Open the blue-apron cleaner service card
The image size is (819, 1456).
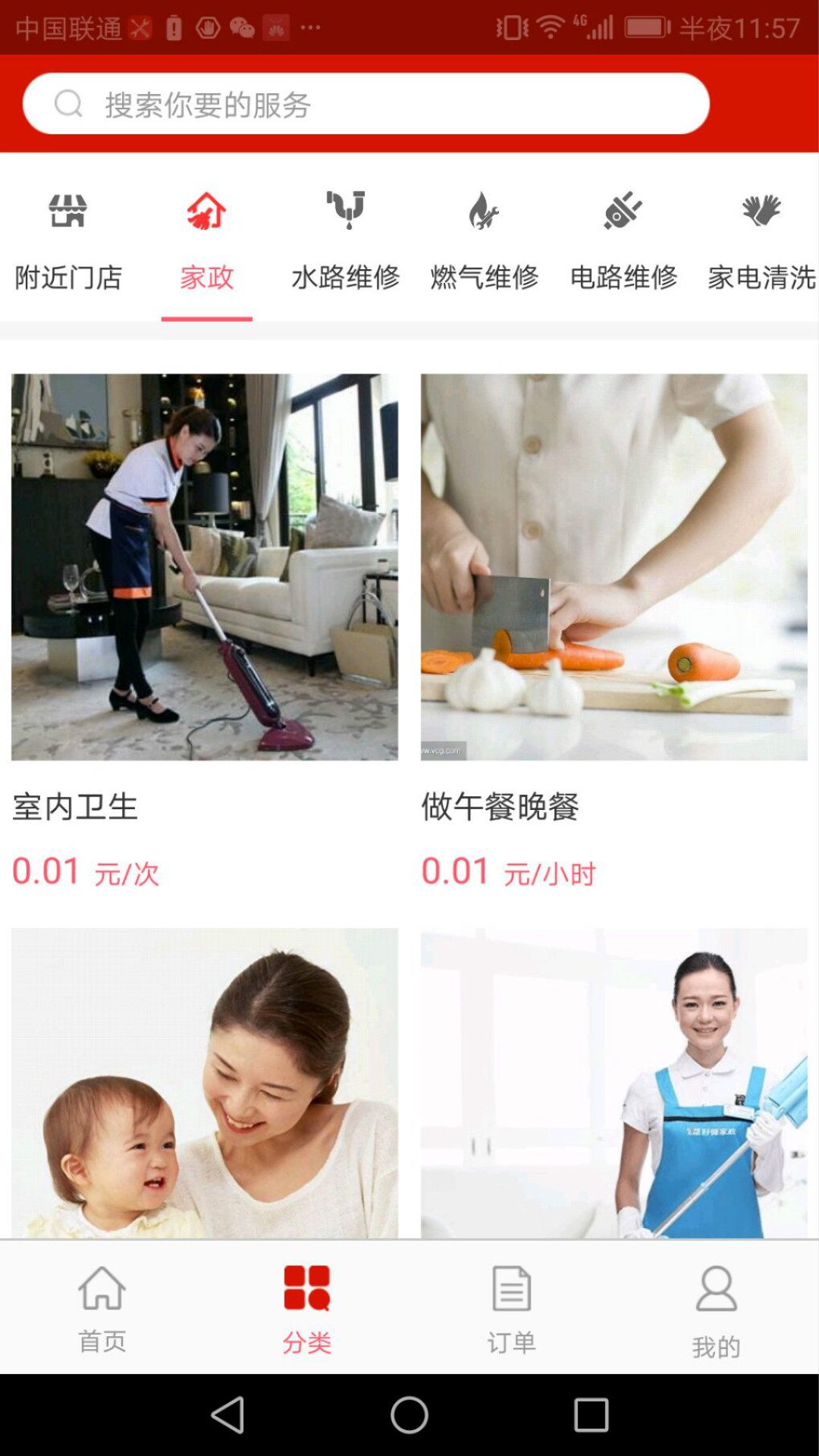[614, 1083]
